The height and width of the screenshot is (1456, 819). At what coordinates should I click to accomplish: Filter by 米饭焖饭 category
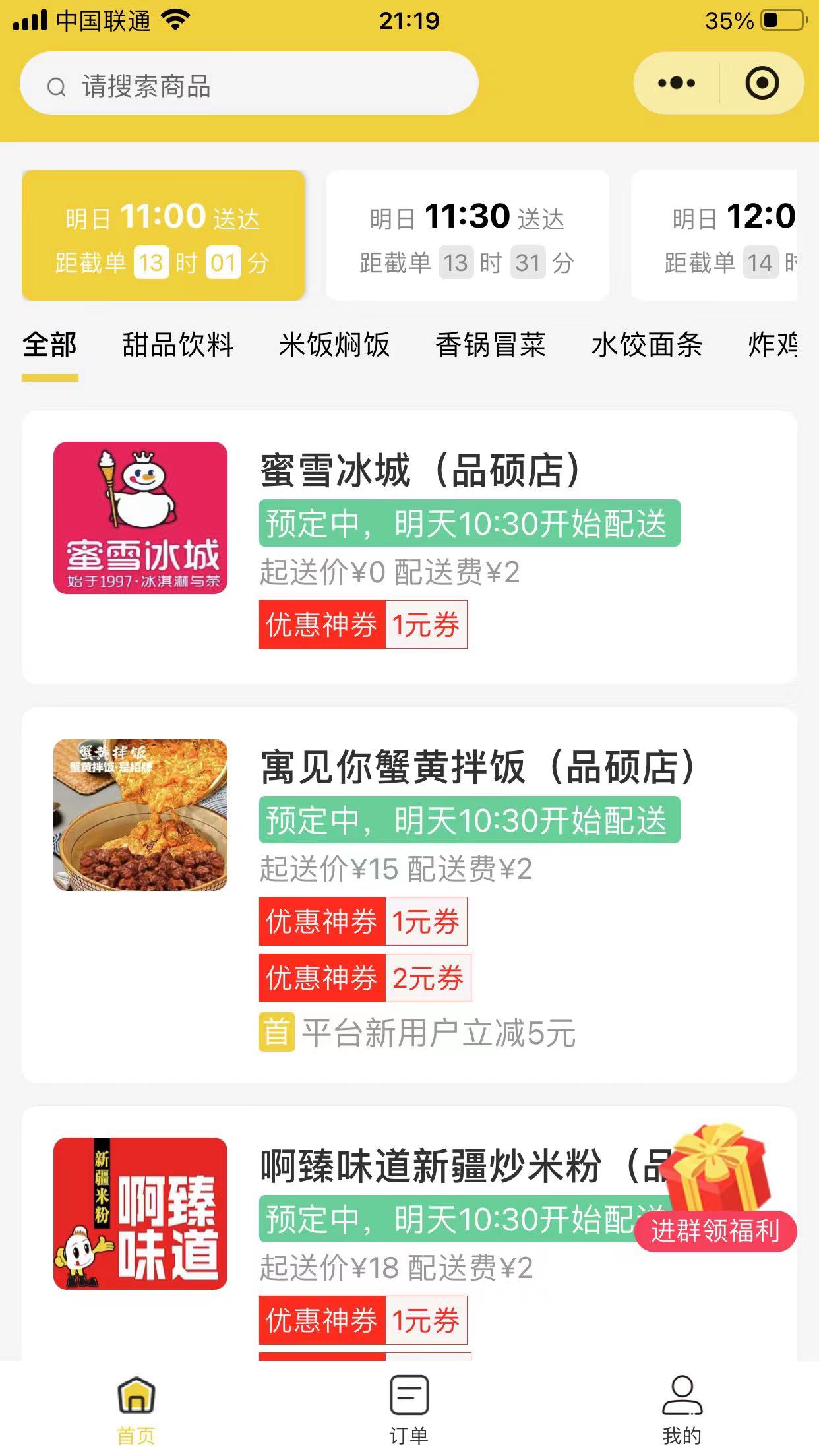[x=334, y=346]
